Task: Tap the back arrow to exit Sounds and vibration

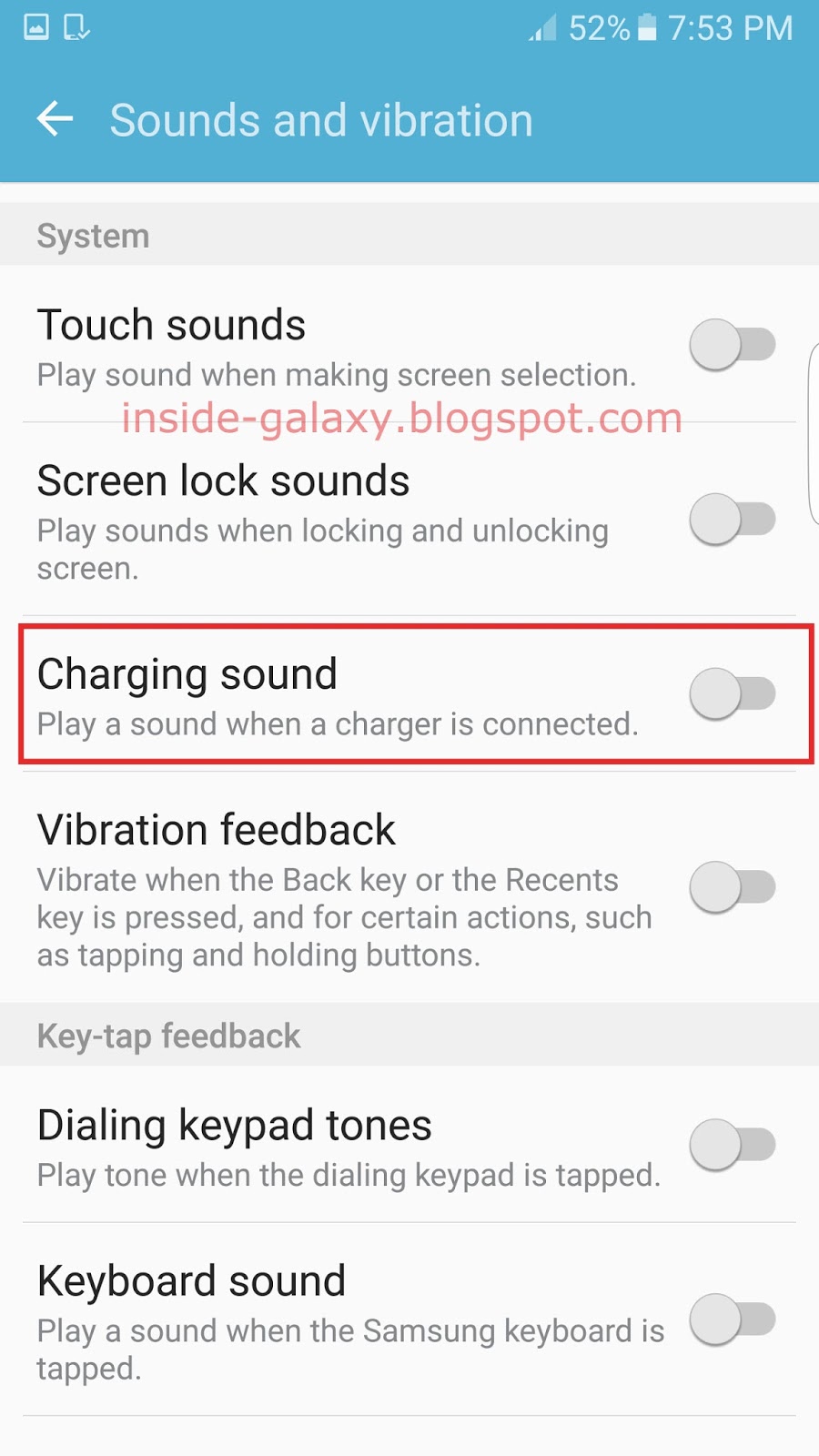Action: [x=55, y=119]
